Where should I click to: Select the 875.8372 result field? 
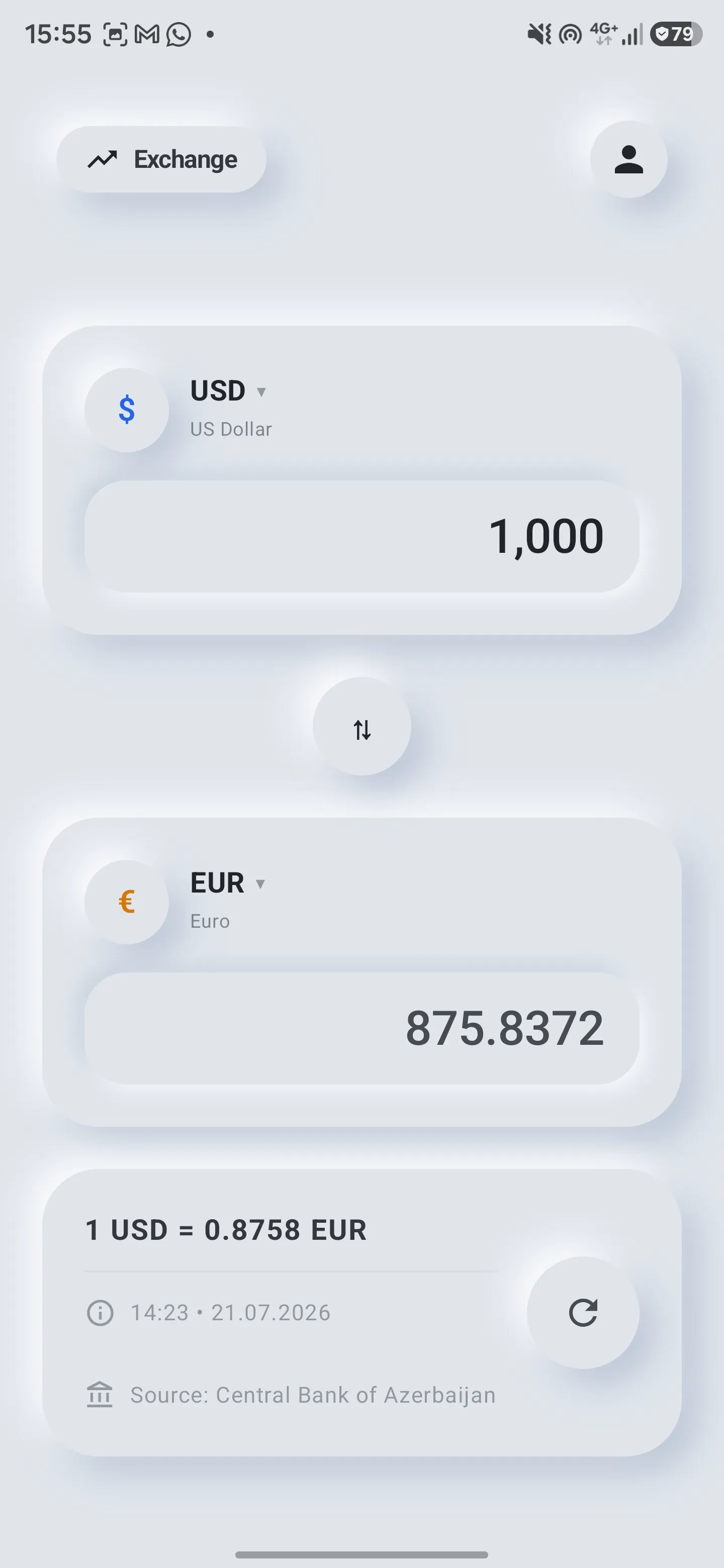361,1028
